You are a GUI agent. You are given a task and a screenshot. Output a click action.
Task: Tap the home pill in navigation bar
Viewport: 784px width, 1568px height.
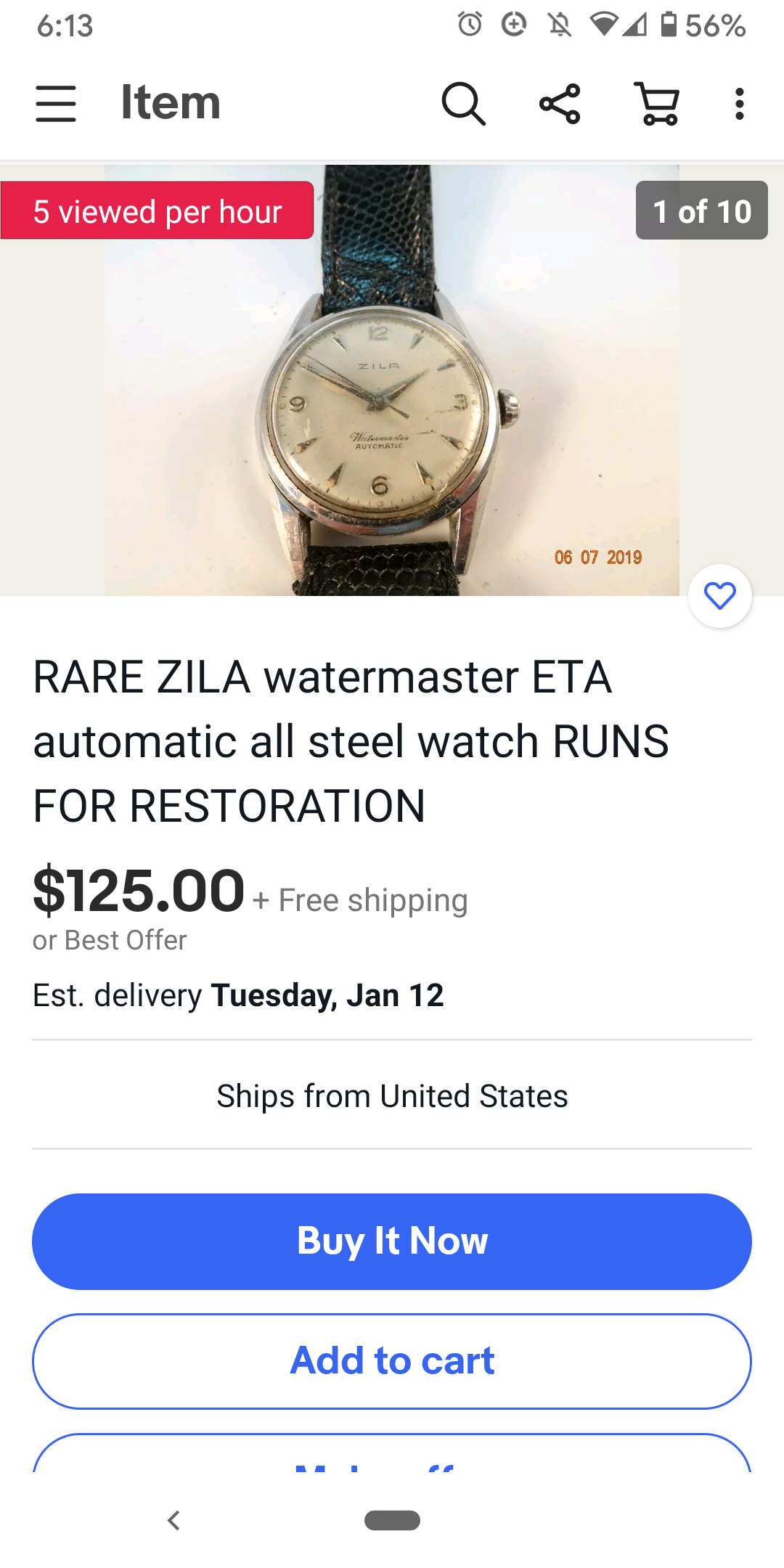(x=392, y=1520)
